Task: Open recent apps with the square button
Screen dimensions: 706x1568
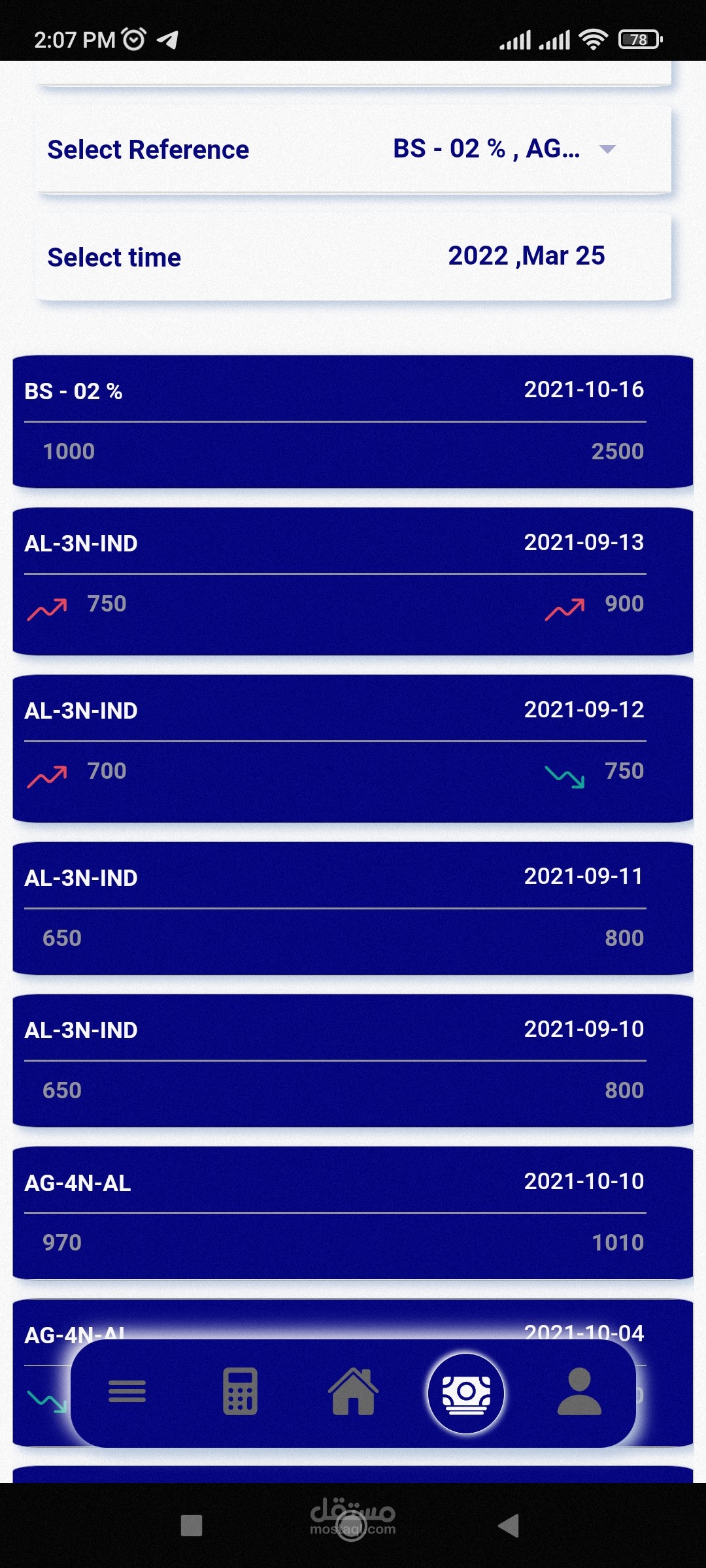Action: pyautogui.click(x=192, y=1526)
